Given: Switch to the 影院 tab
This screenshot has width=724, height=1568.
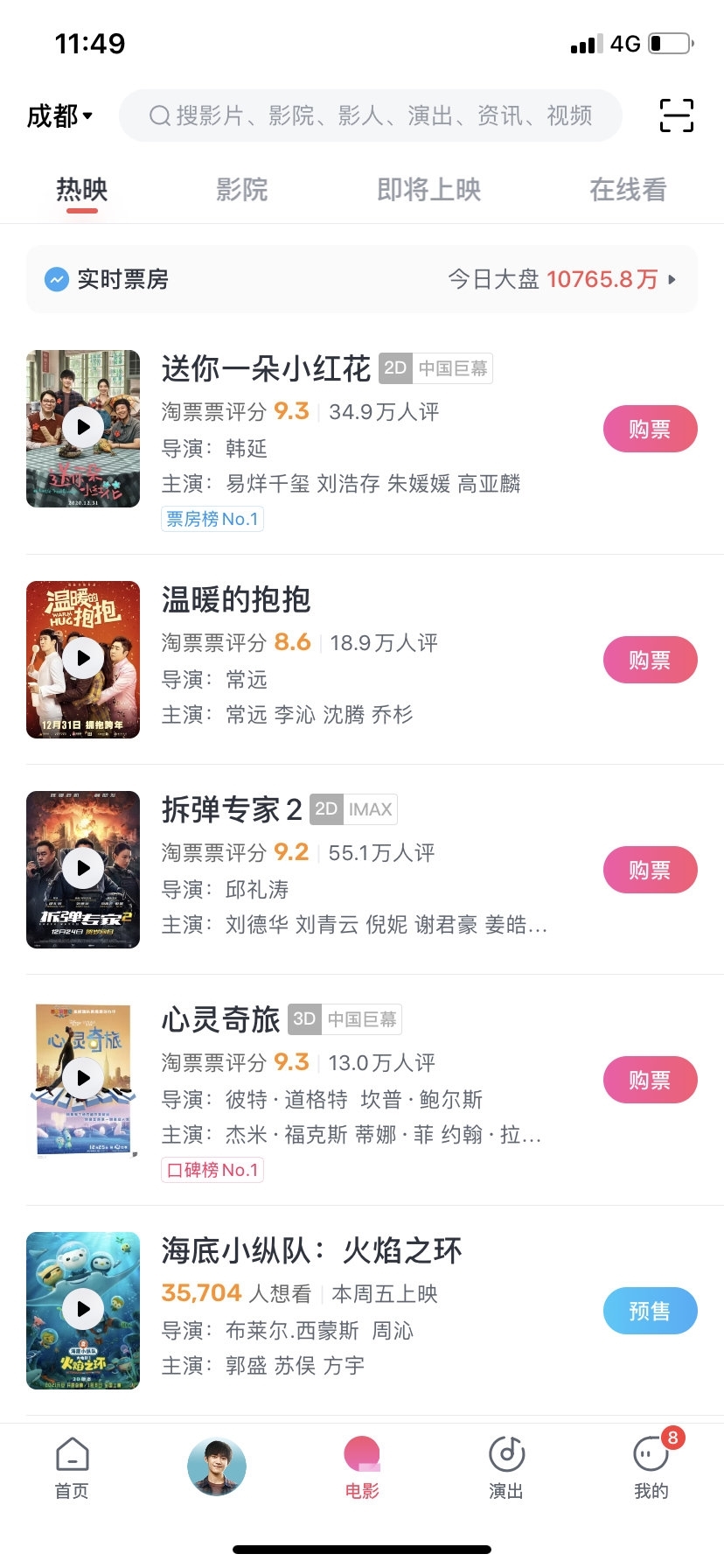Looking at the screenshot, I should [241, 190].
